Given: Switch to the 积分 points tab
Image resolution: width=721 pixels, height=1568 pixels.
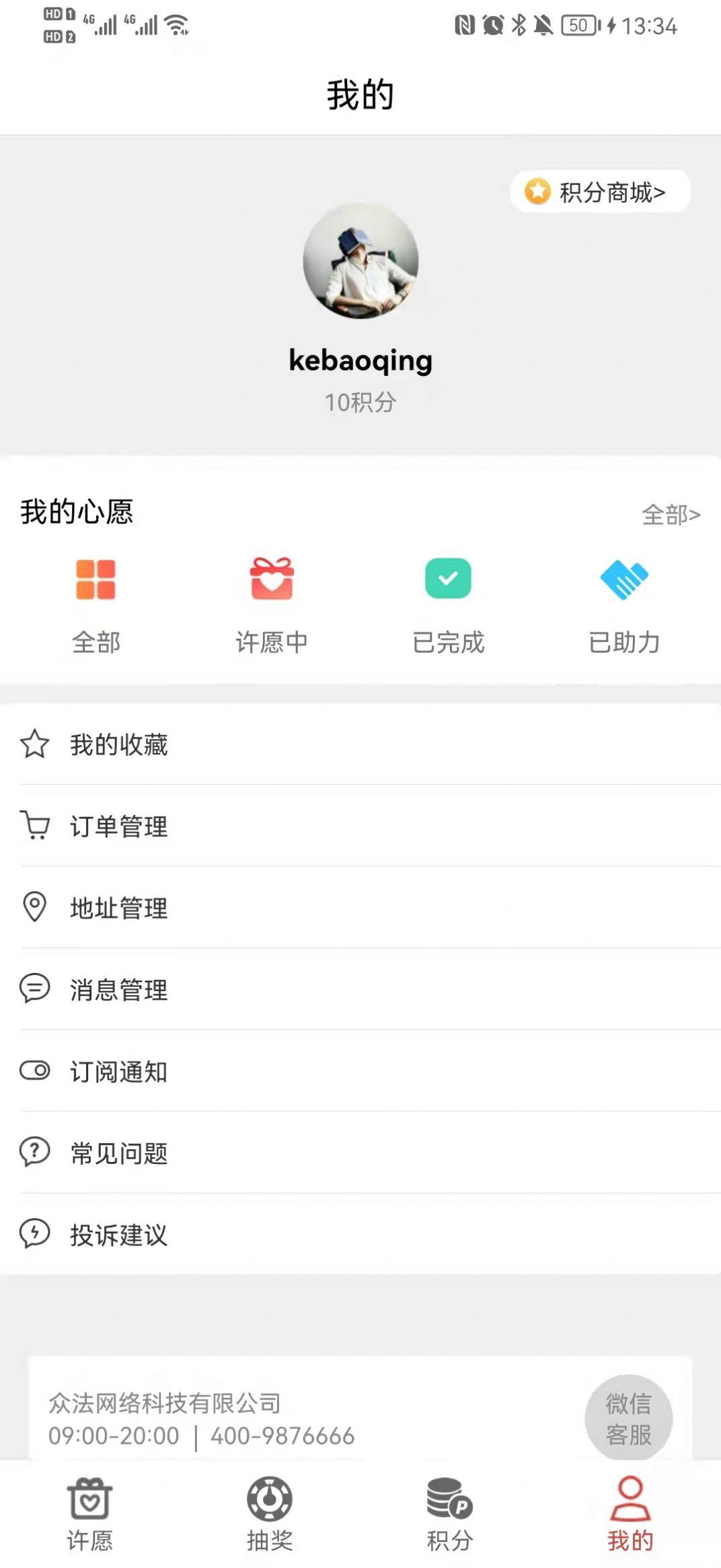Looking at the screenshot, I should (x=450, y=1514).
